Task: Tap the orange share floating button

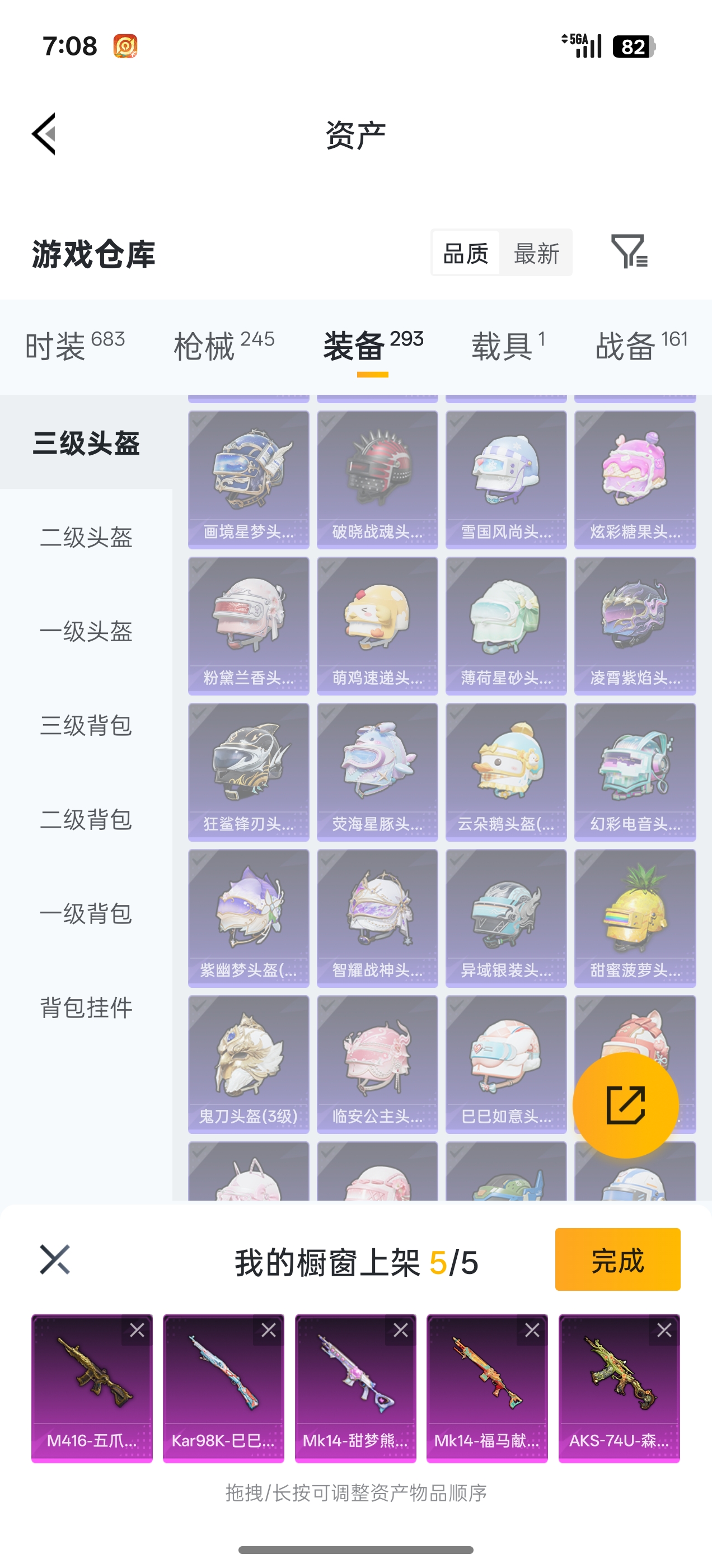Action: tap(625, 1104)
